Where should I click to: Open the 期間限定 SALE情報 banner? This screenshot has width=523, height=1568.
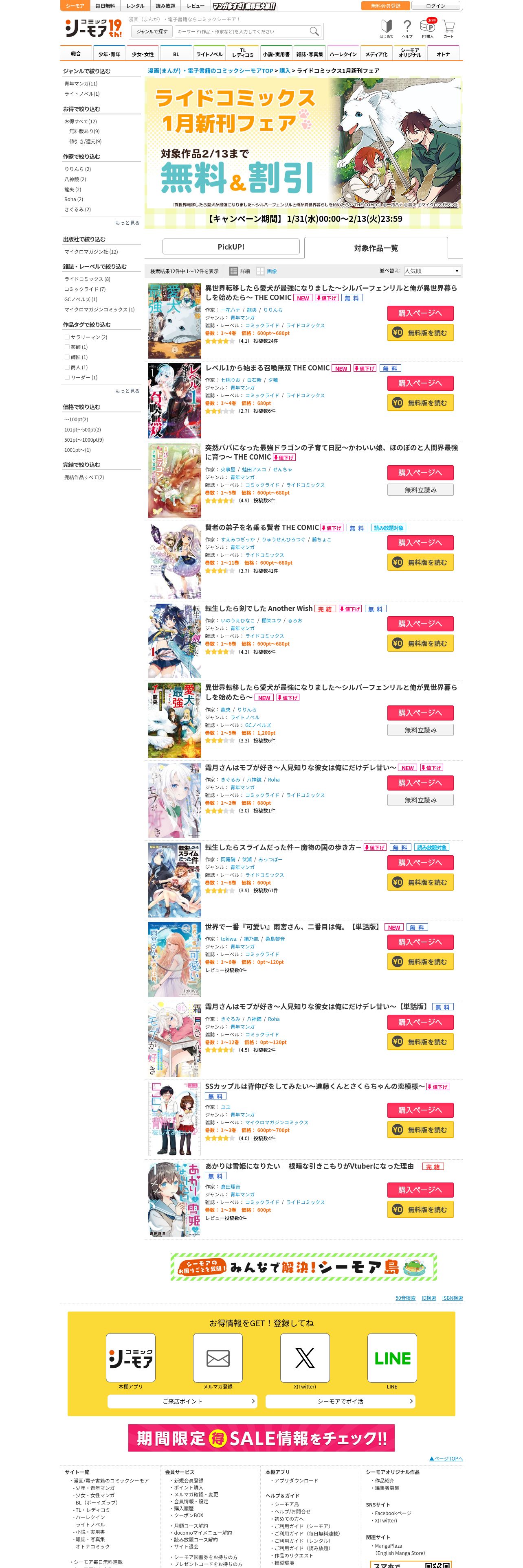pos(261,1438)
